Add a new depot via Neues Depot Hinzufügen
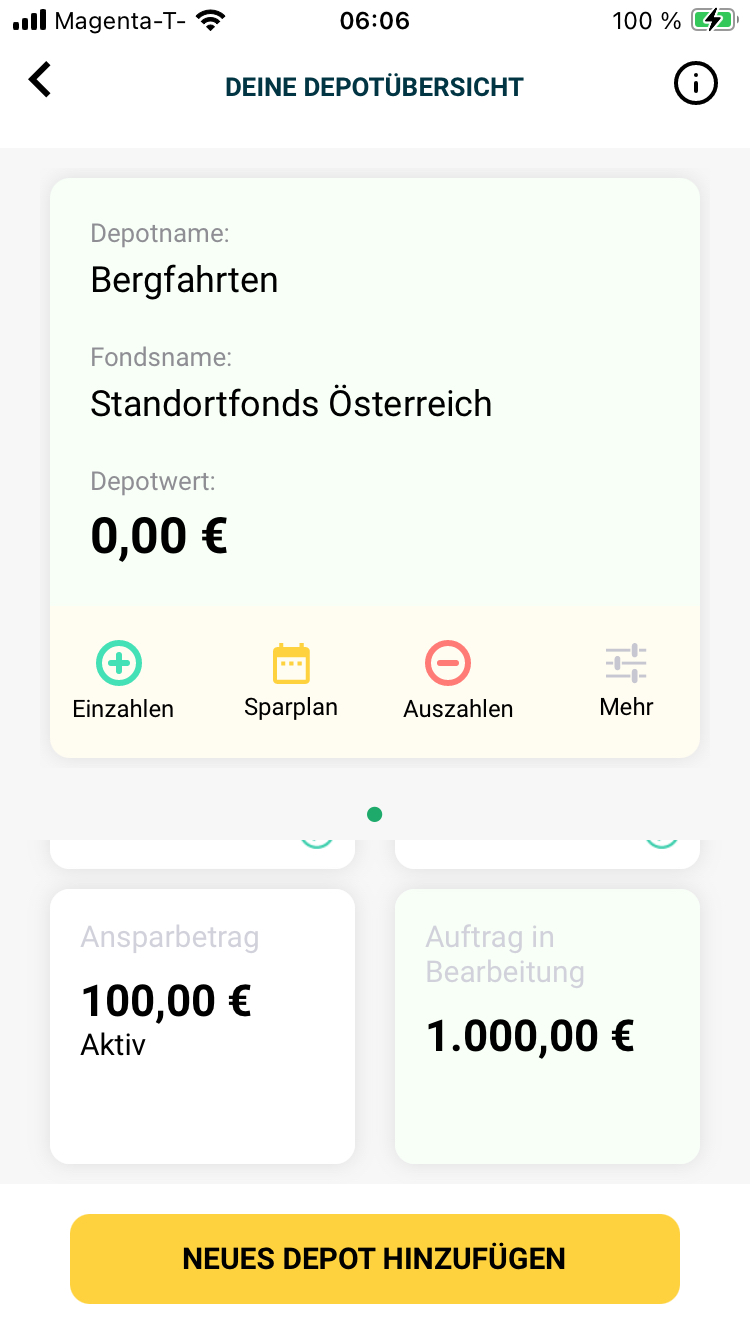The width and height of the screenshot is (750, 1334). point(375,1258)
